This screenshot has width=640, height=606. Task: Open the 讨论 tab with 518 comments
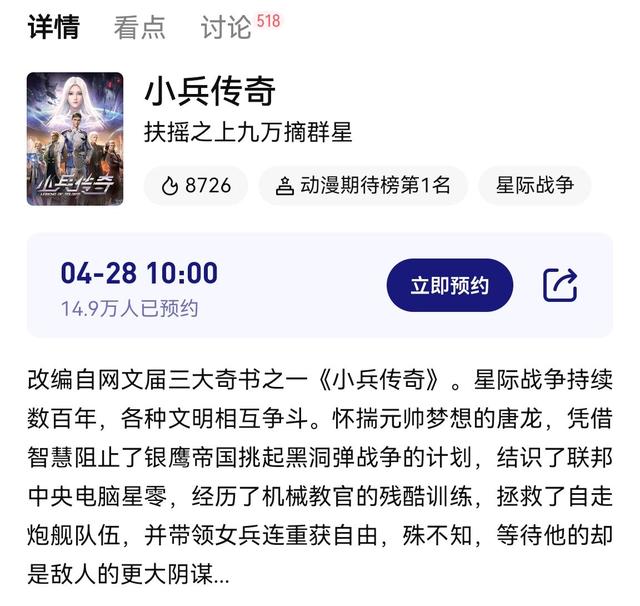point(226,27)
